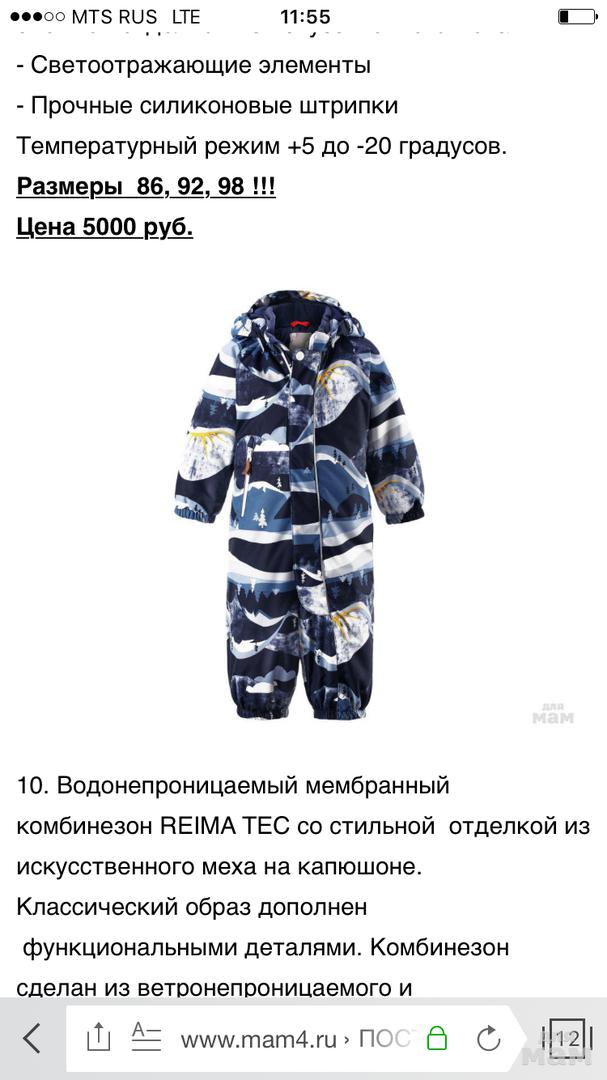This screenshot has height=1080, width=607.
Task: Open the Reima overall product image
Action: coord(300,503)
